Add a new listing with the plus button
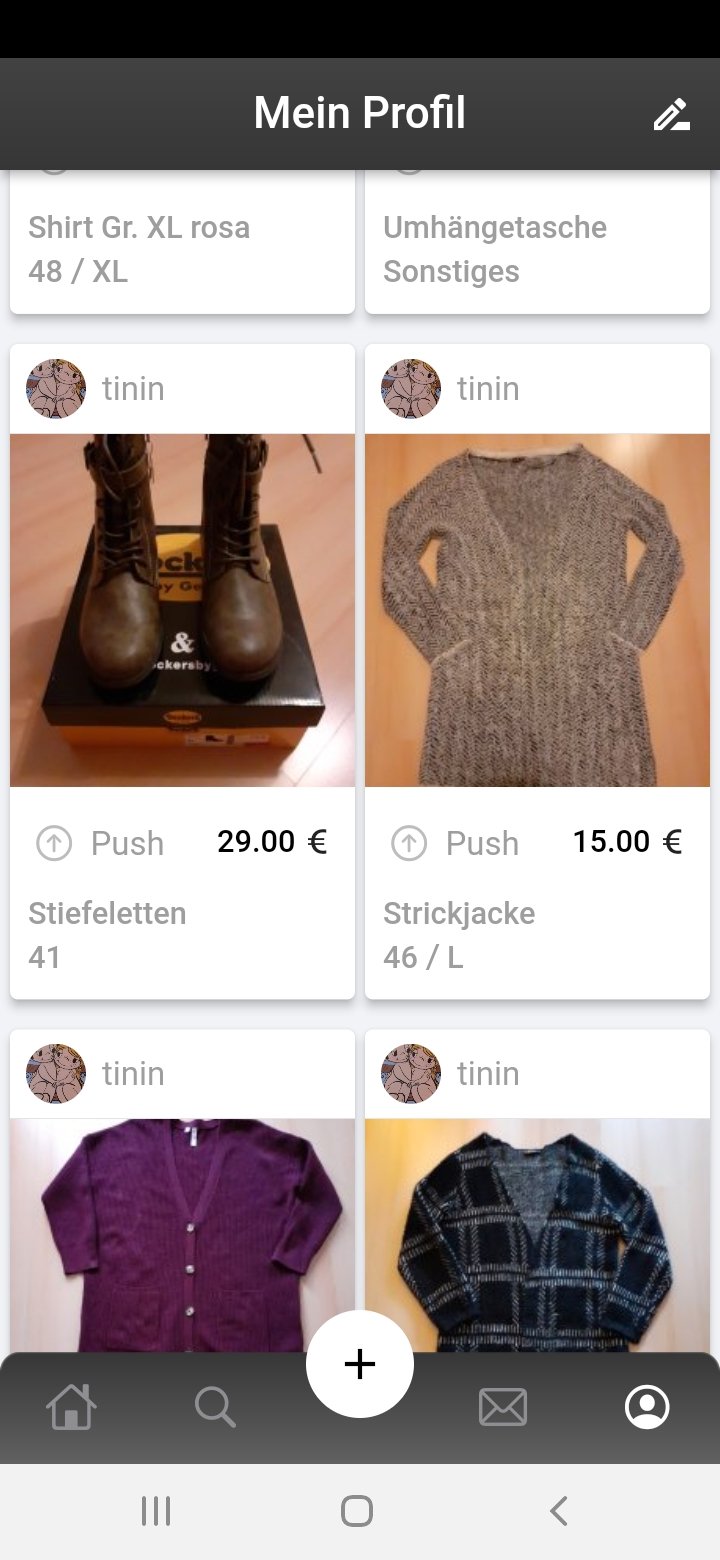The image size is (720, 1560). point(360,1364)
